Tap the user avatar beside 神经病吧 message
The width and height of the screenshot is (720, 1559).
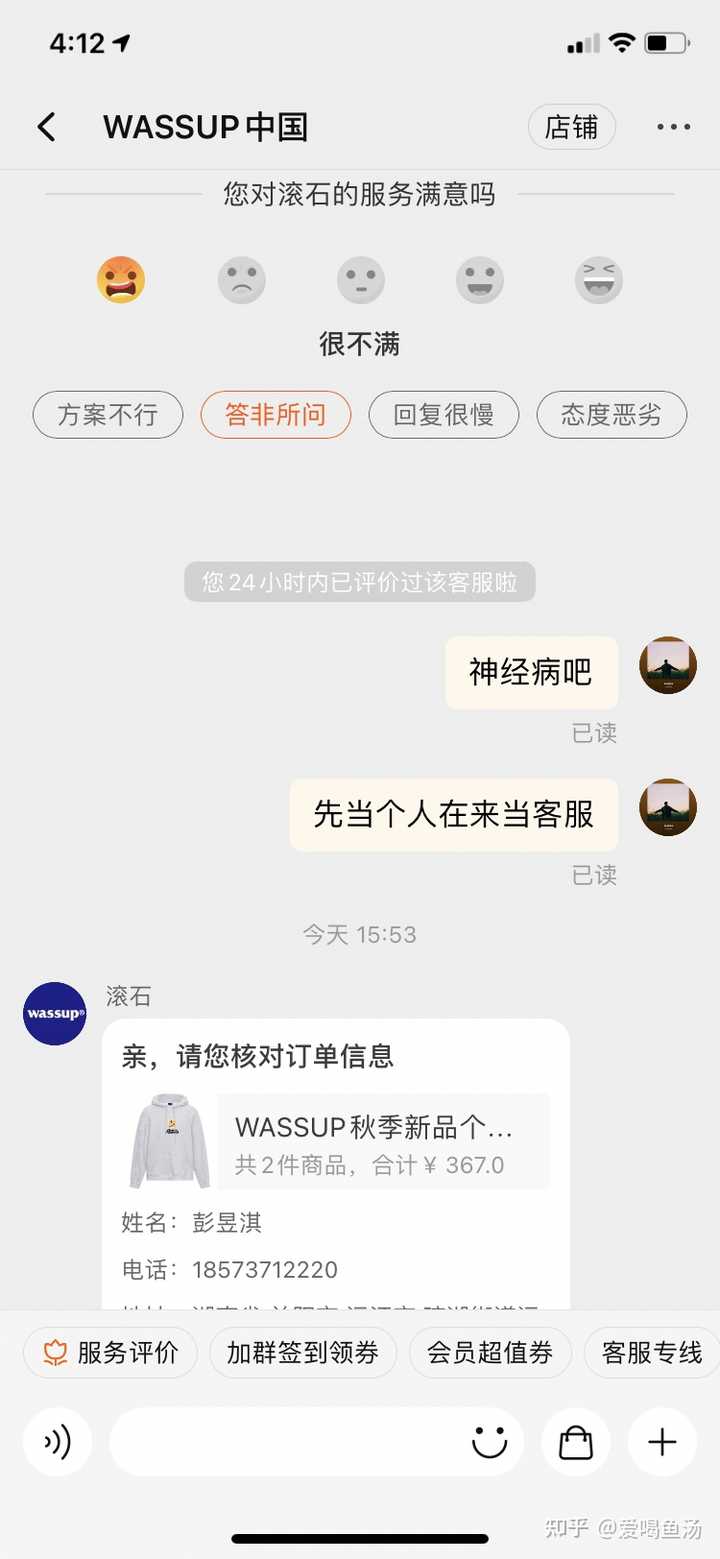coord(667,666)
